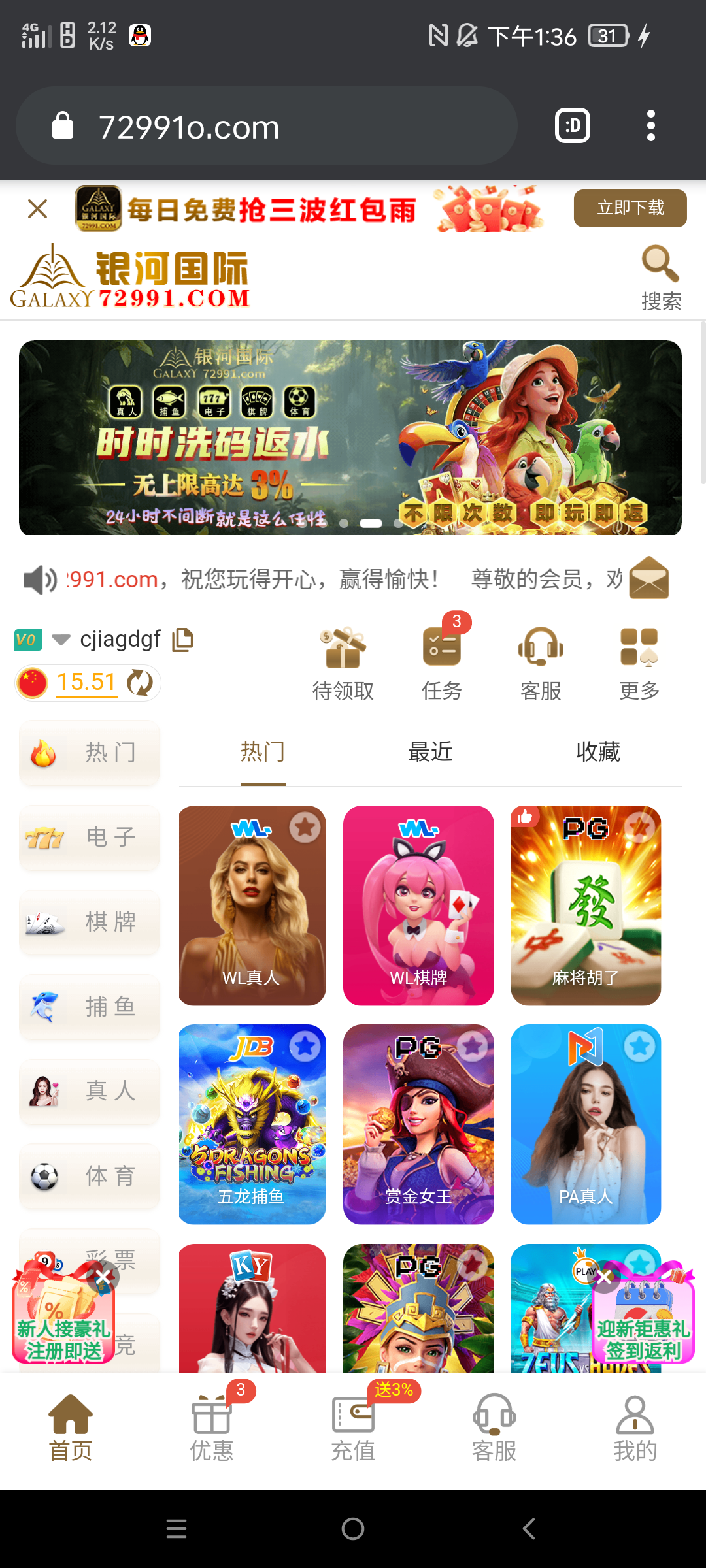Screen dimensions: 706x1568
Task: Expand the VIP level dropdown beside cjiagdgf
Action: 60,640
